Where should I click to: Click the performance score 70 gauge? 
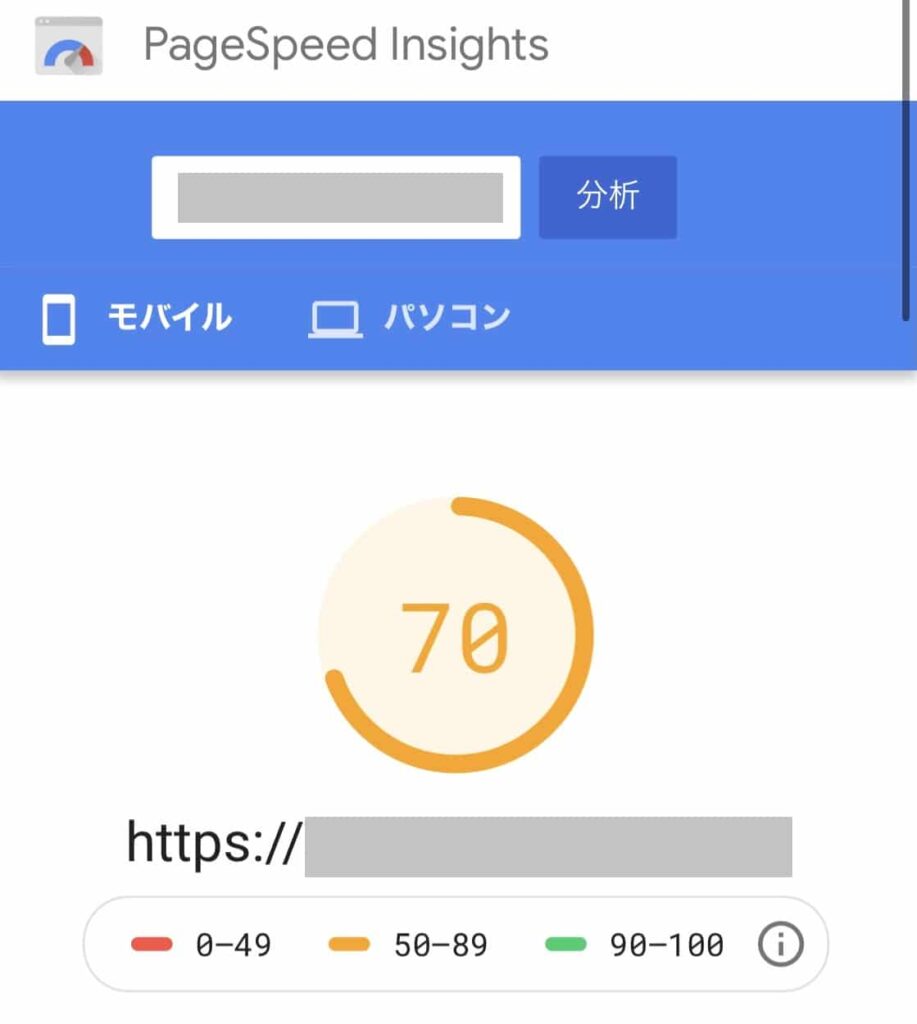[x=457, y=635]
